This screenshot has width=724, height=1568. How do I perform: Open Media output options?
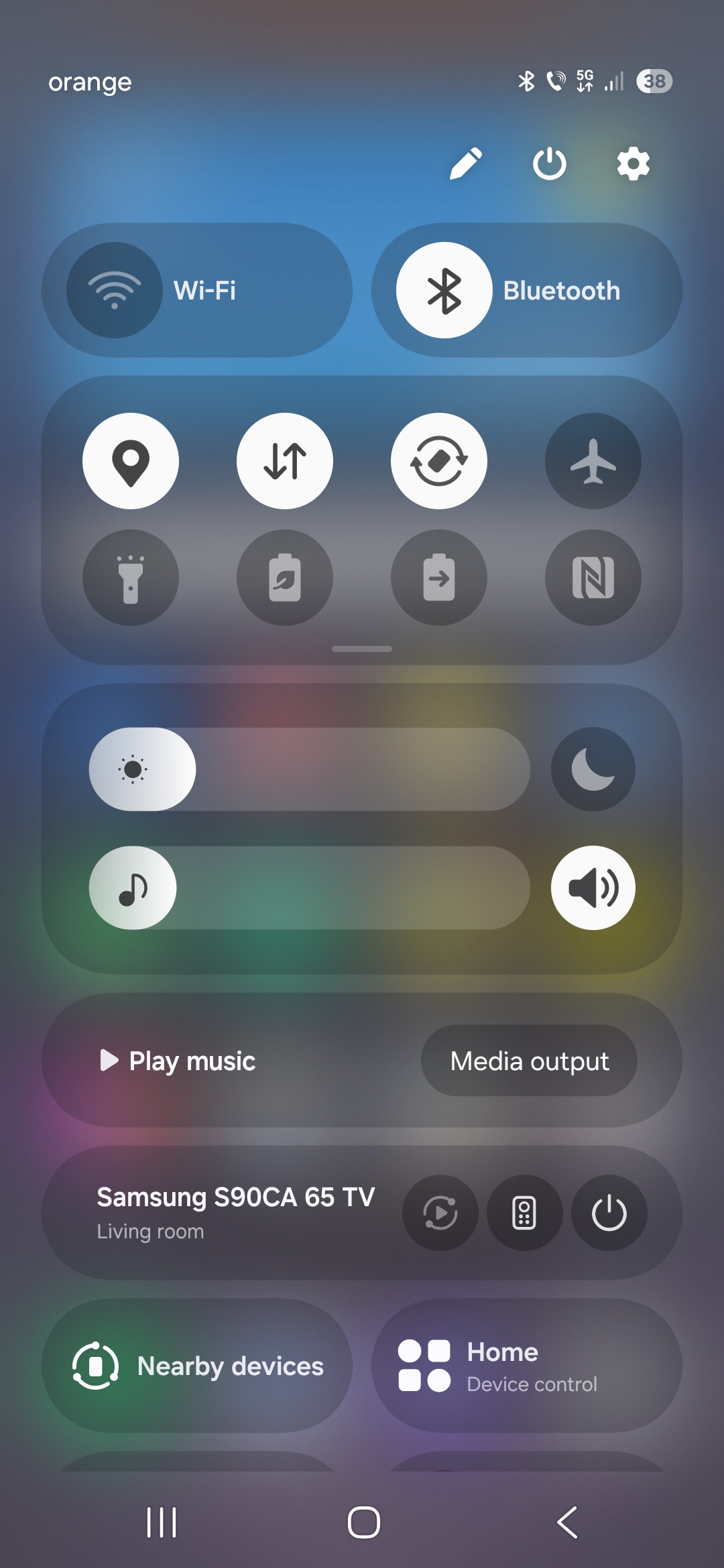click(x=530, y=1061)
